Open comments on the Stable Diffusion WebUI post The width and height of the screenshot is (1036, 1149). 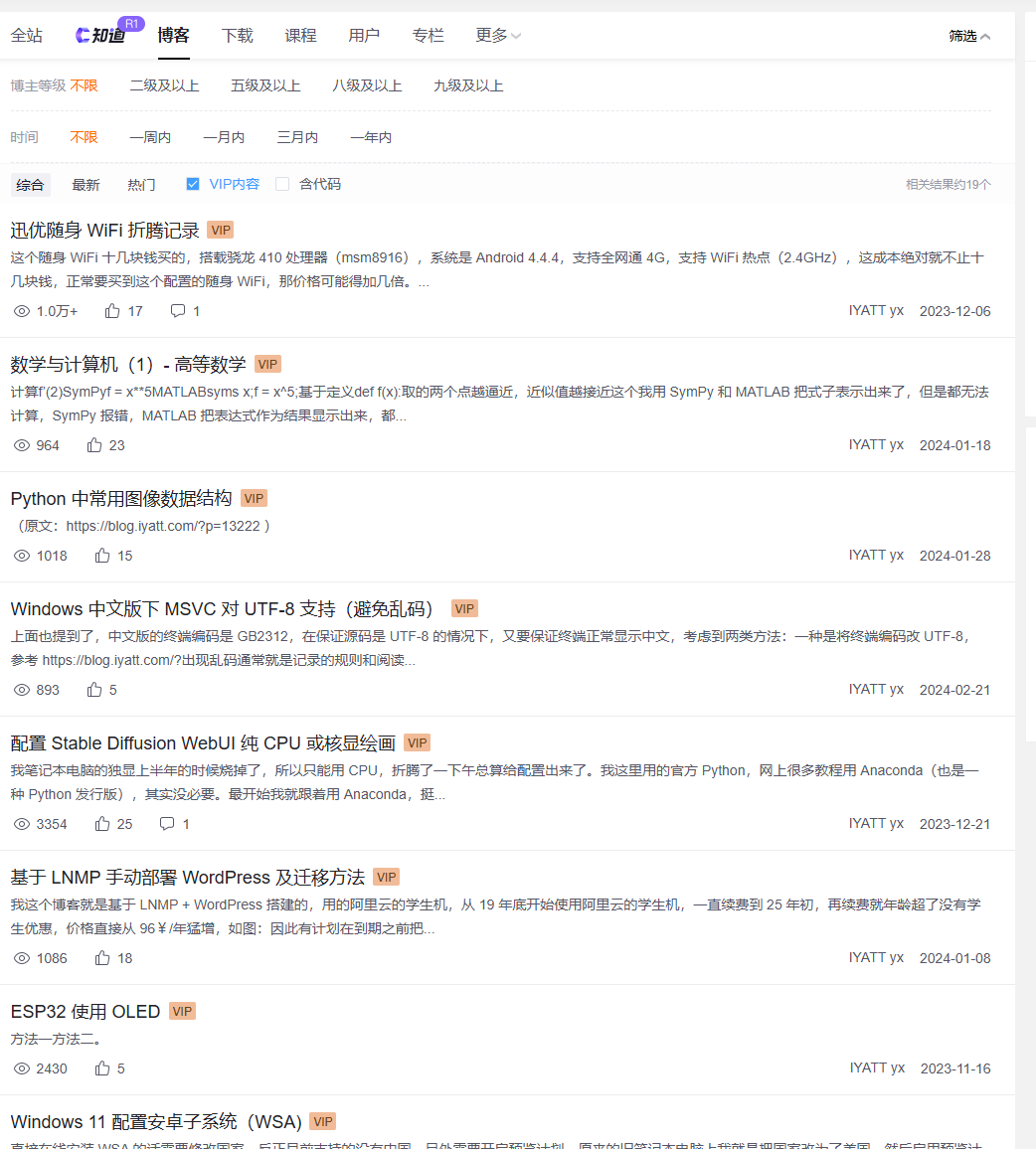click(x=167, y=823)
